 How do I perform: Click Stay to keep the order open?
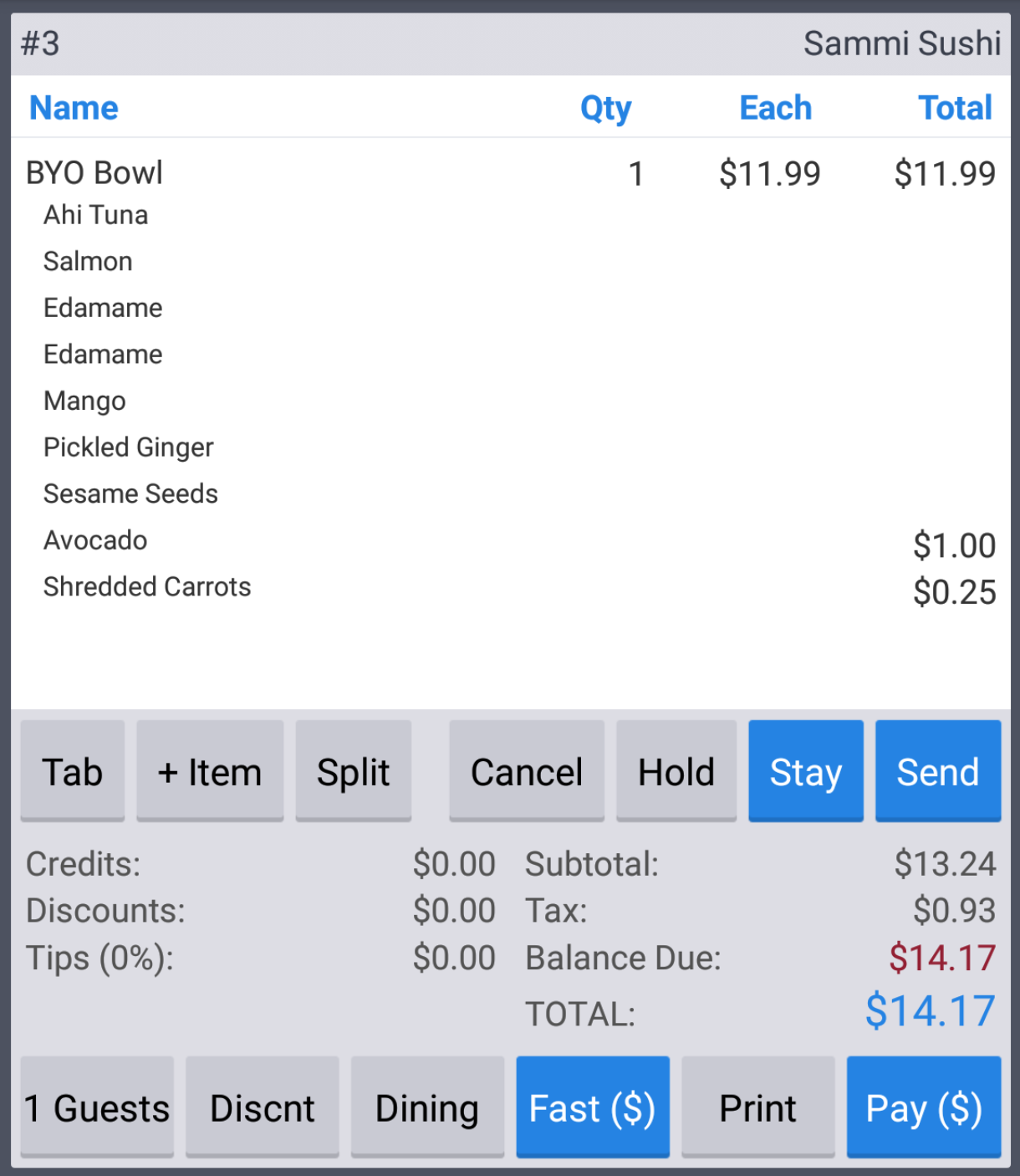pyautogui.click(x=805, y=770)
